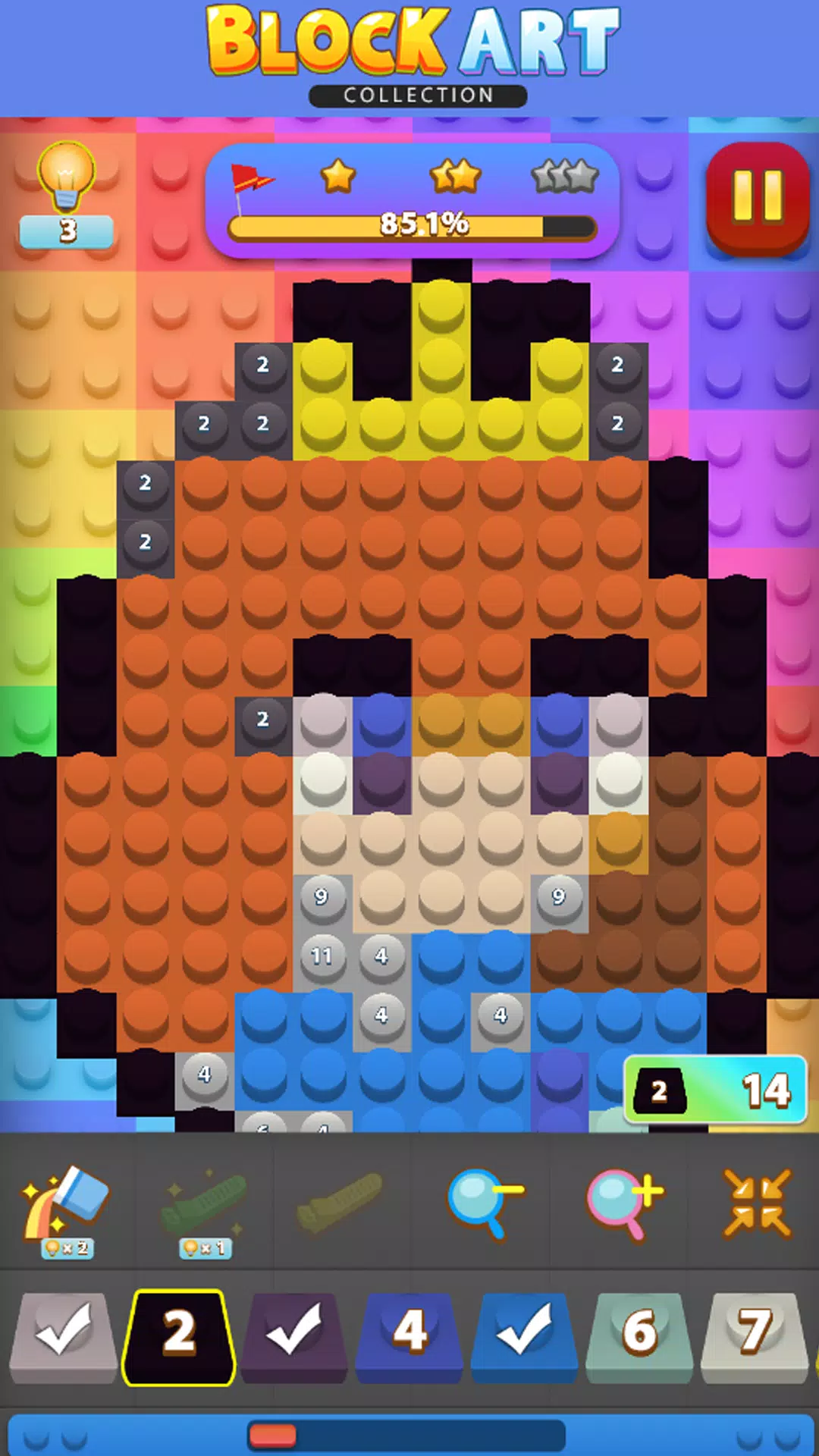Zoom out with the minus magnifier
This screenshot has width=819, height=1456.
click(x=483, y=1202)
